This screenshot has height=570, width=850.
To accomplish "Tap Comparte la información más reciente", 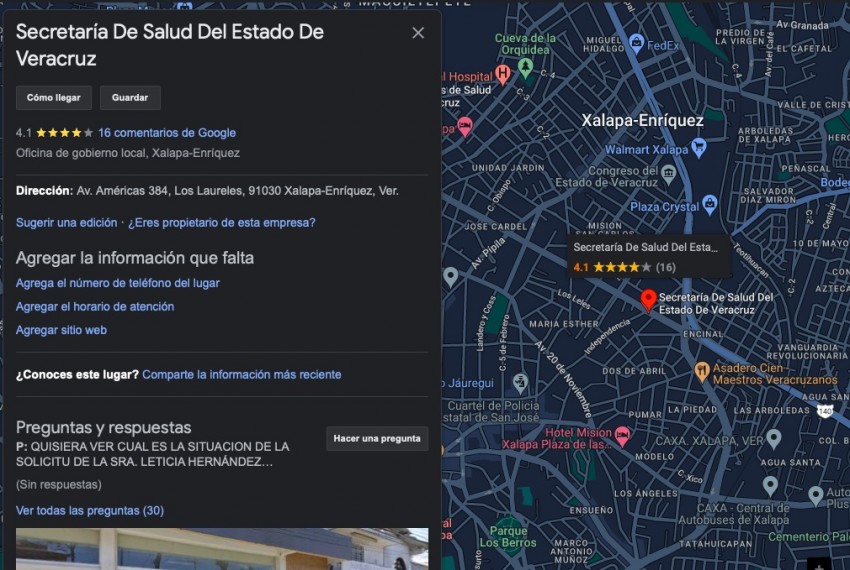I will (x=241, y=375).
